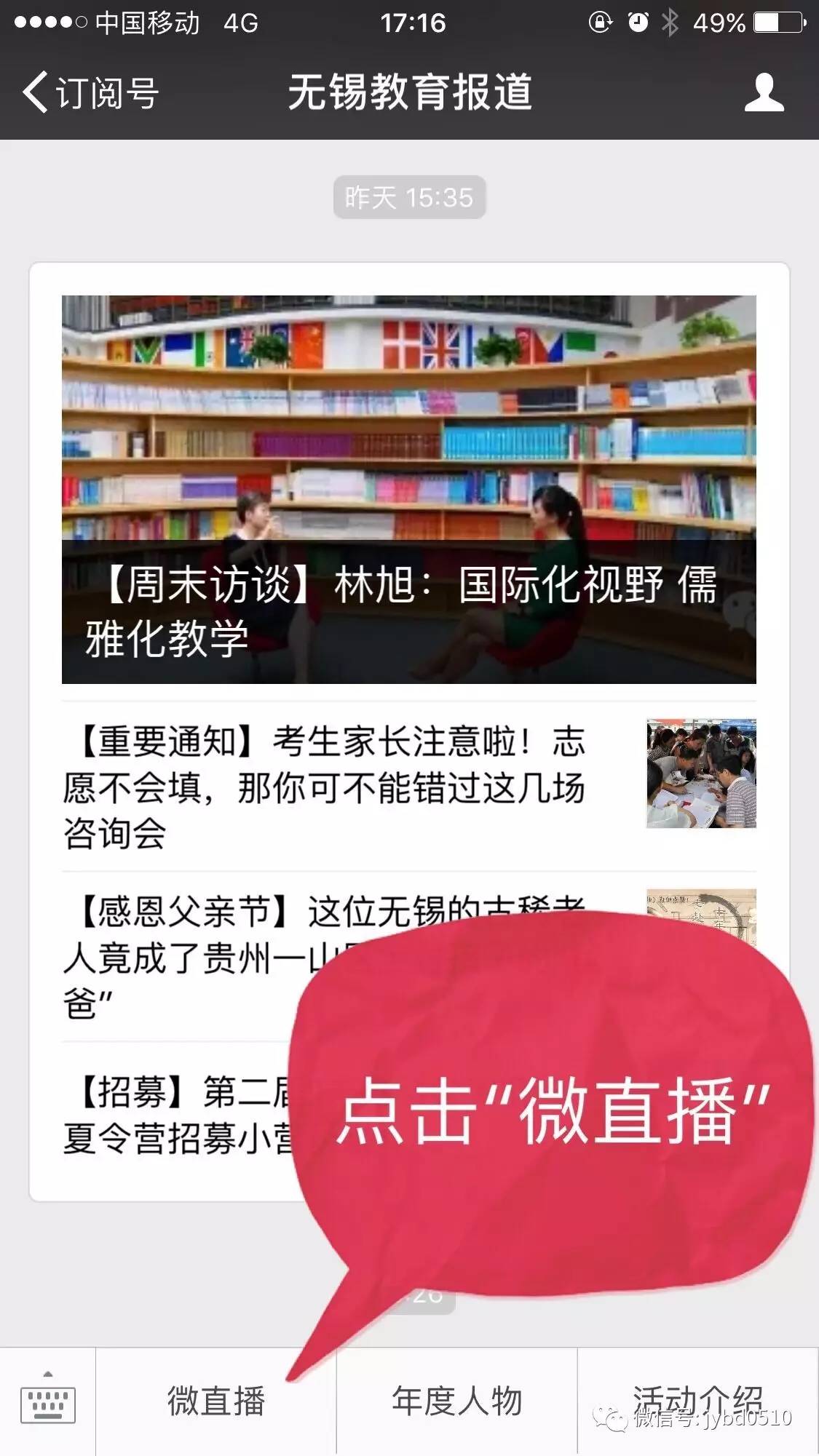This screenshot has width=819, height=1456.
Task: Click the Bluetooth icon in status bar
Action: coord(668,23)
